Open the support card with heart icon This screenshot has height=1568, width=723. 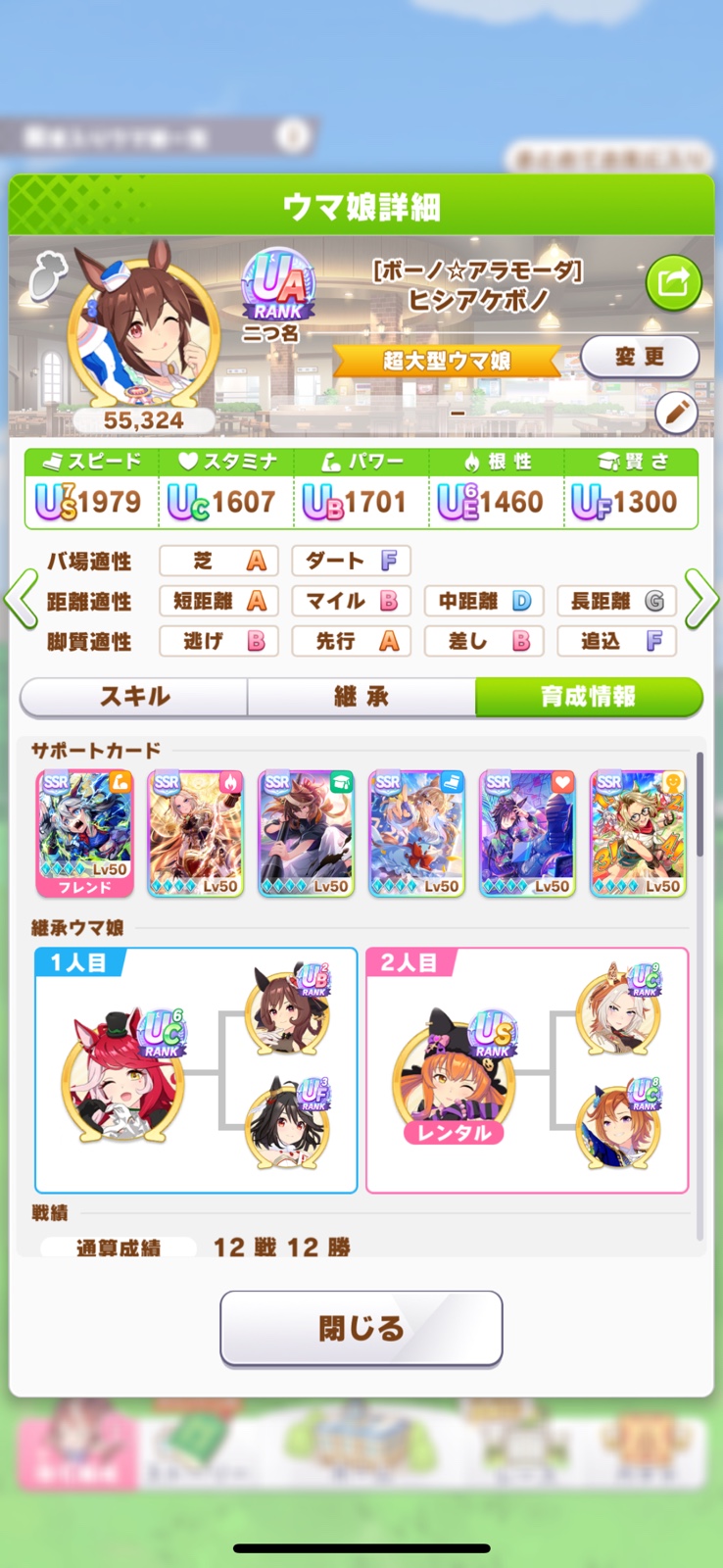tap(528, 834)
